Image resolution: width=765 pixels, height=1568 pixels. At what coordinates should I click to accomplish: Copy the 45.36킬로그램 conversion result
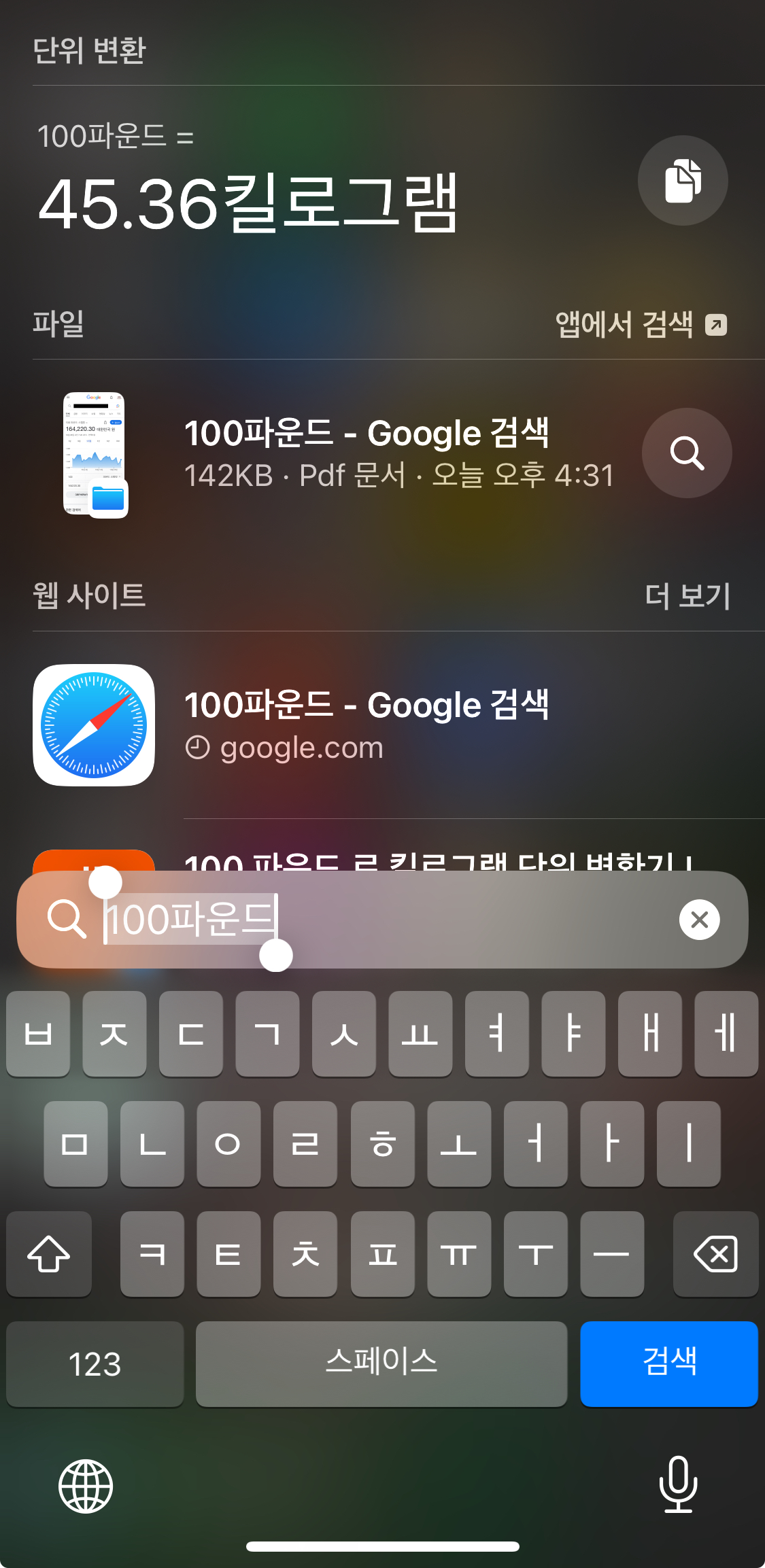pyautogui.click(x=683, y=179)
